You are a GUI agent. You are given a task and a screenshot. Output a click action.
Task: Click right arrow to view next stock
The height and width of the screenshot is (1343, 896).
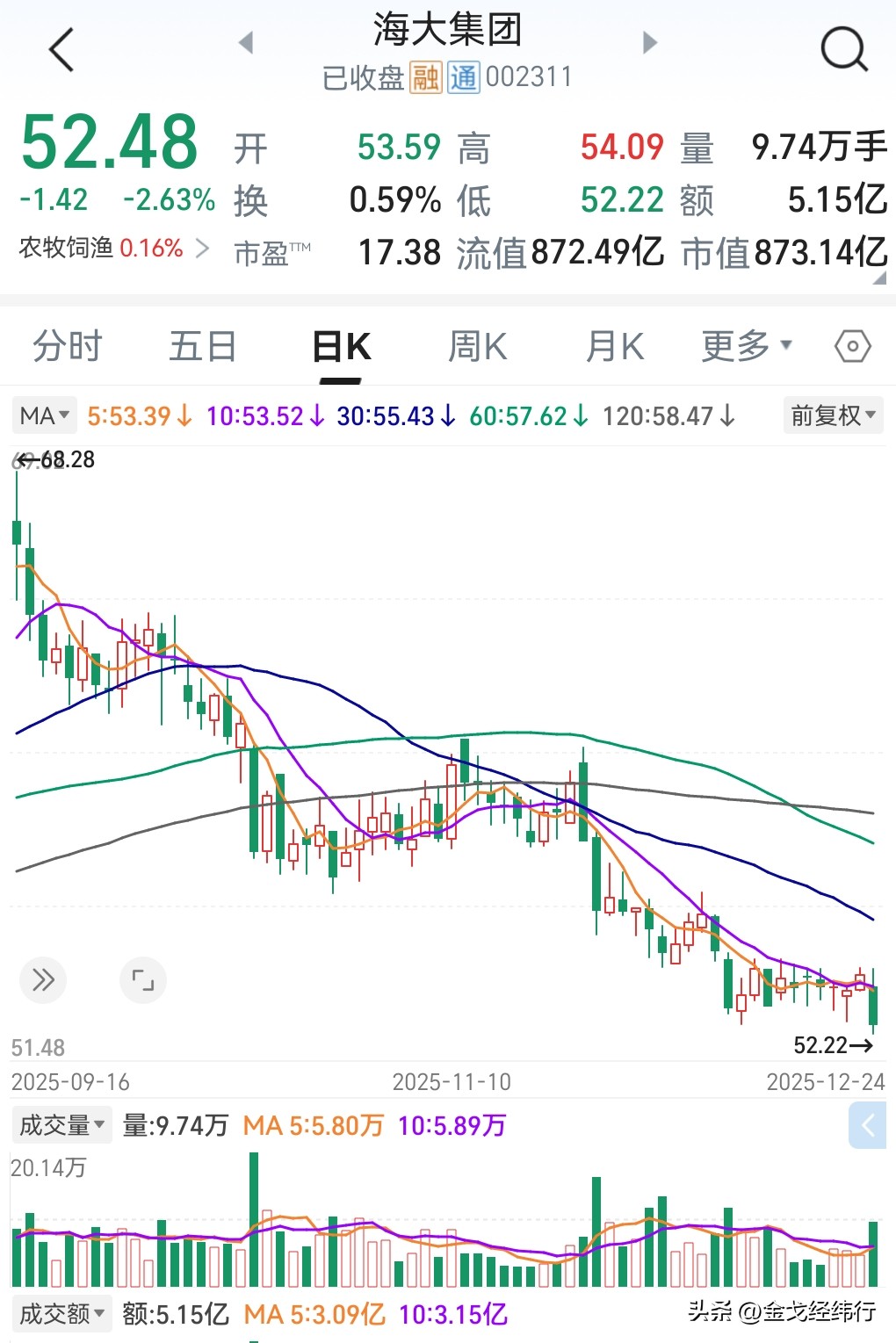(648, 42)
